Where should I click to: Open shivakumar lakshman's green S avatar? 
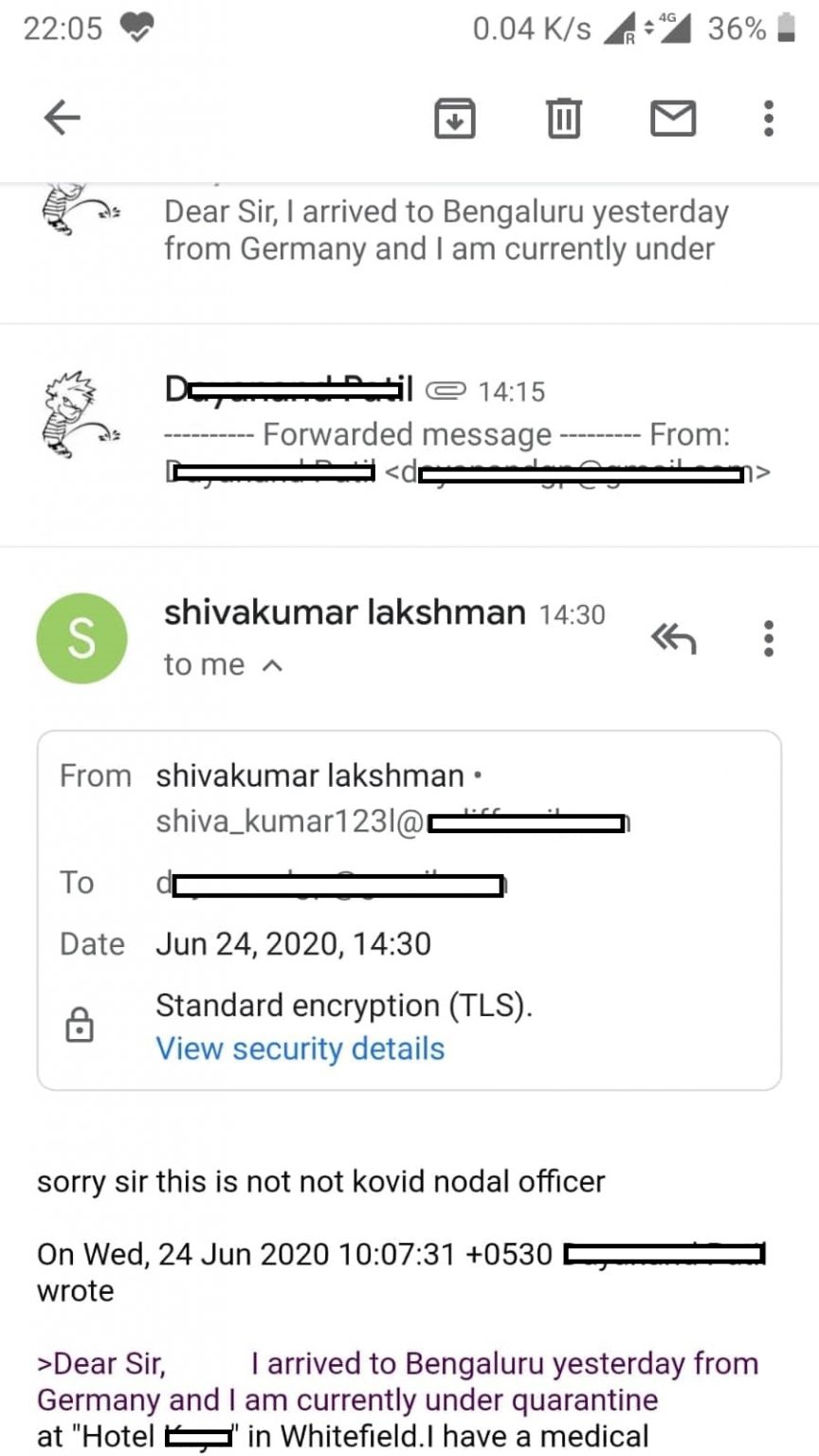pos(82,639)
